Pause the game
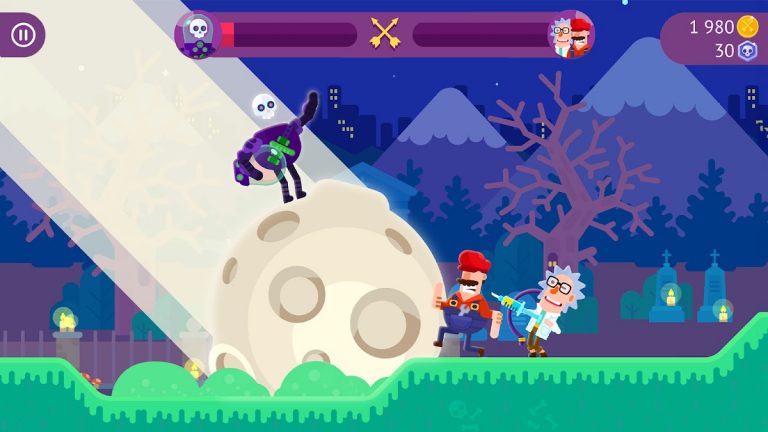The image size is (768, 432). pos(22,35)
